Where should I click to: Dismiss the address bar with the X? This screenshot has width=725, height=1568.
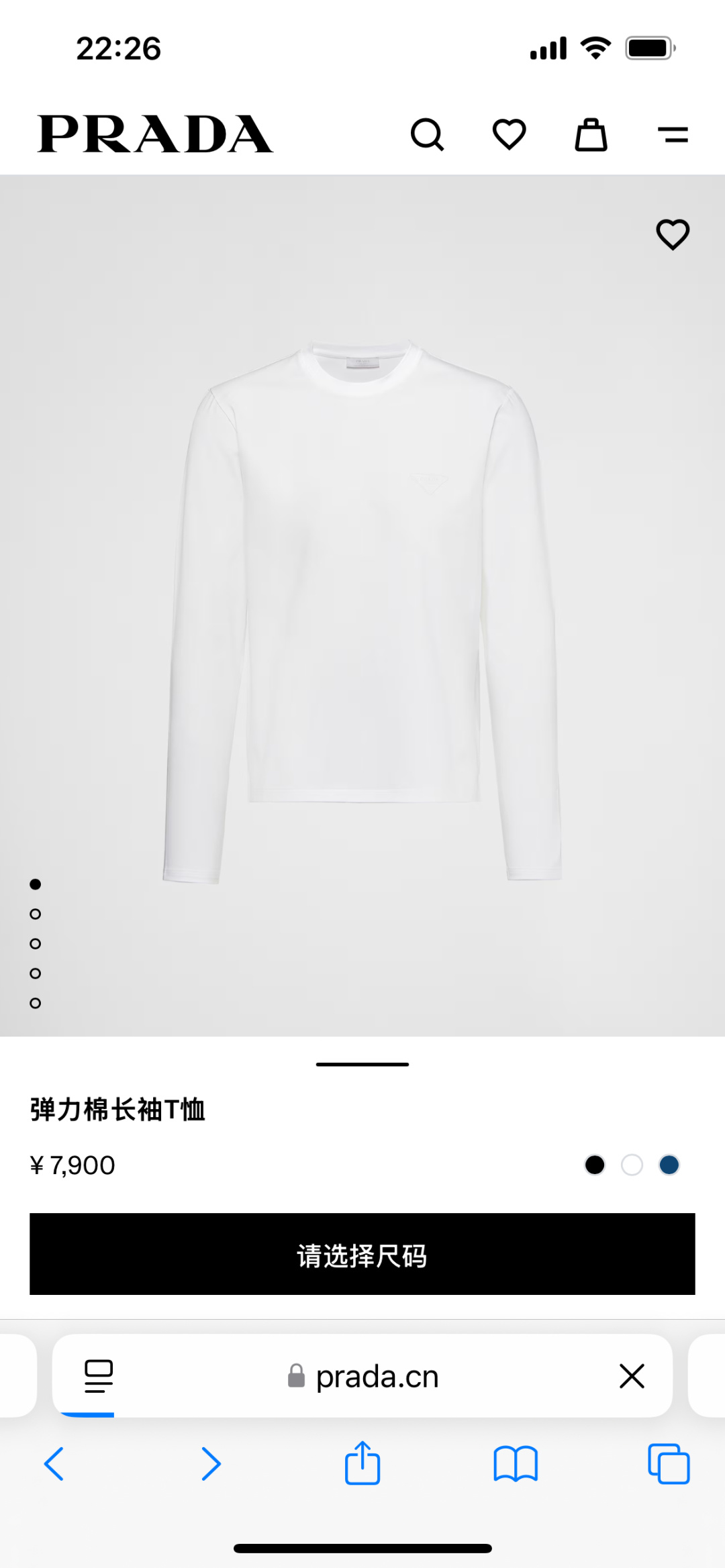(x=632, y=1376)
